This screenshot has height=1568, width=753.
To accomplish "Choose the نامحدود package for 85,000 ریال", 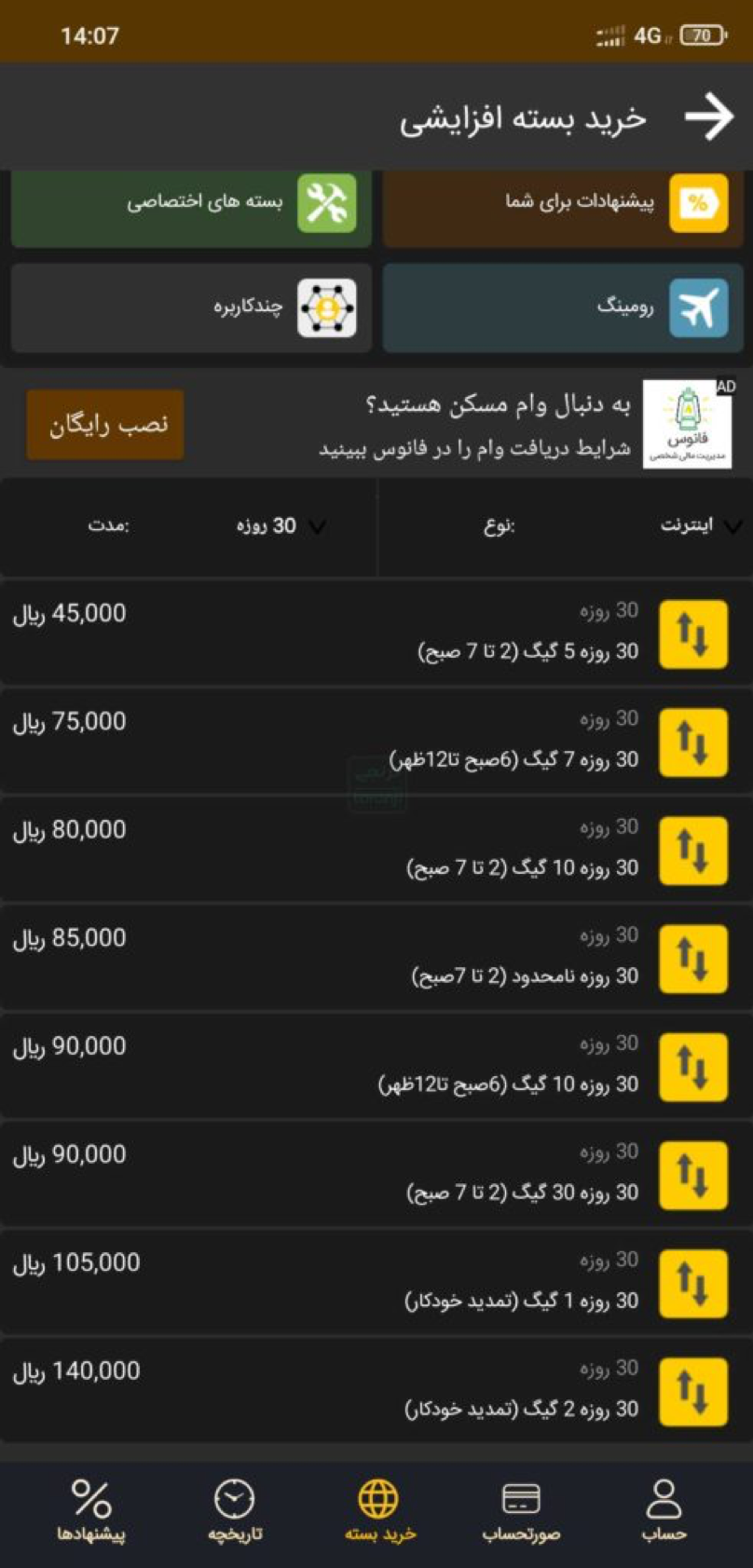I will [376, 958].
